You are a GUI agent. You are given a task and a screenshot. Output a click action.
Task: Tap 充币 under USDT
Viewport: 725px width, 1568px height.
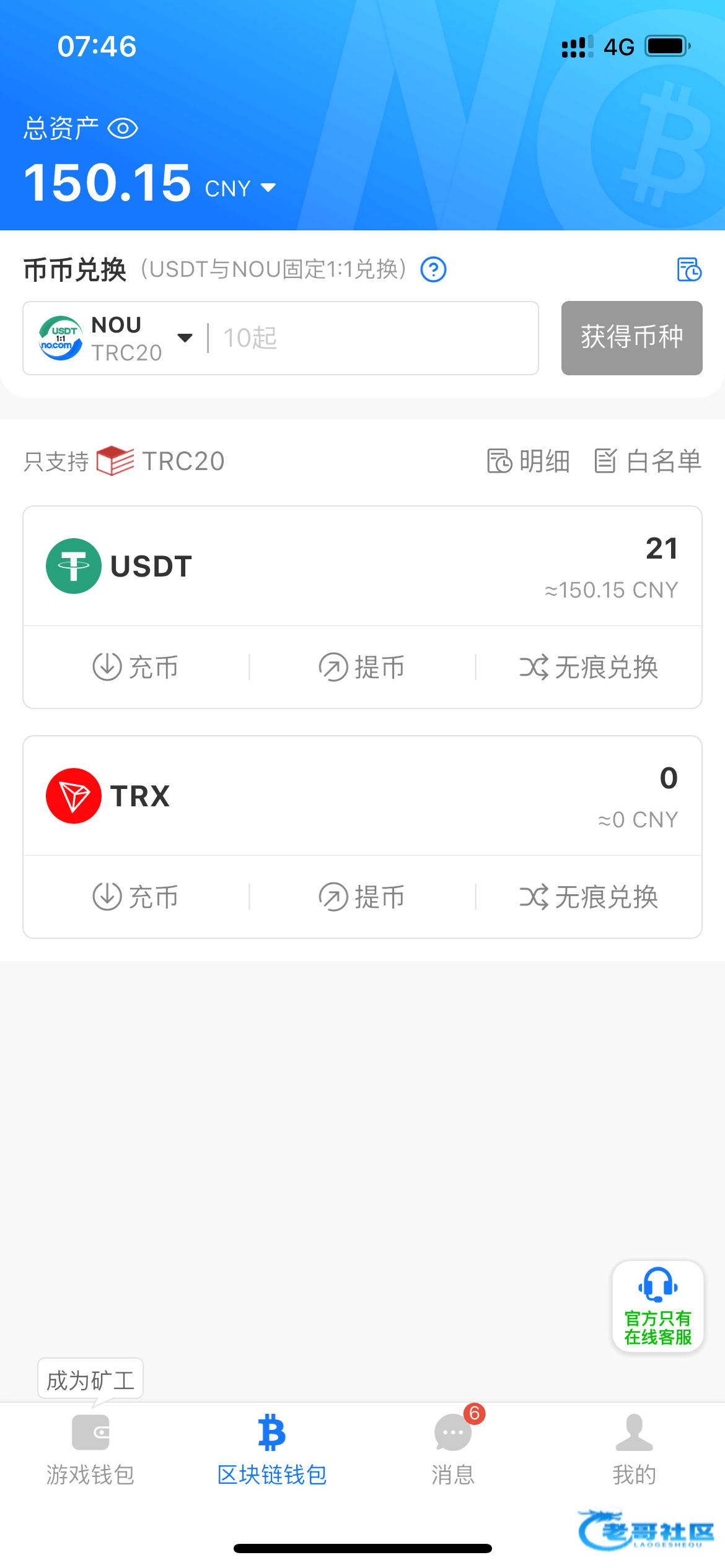[136, 667]
